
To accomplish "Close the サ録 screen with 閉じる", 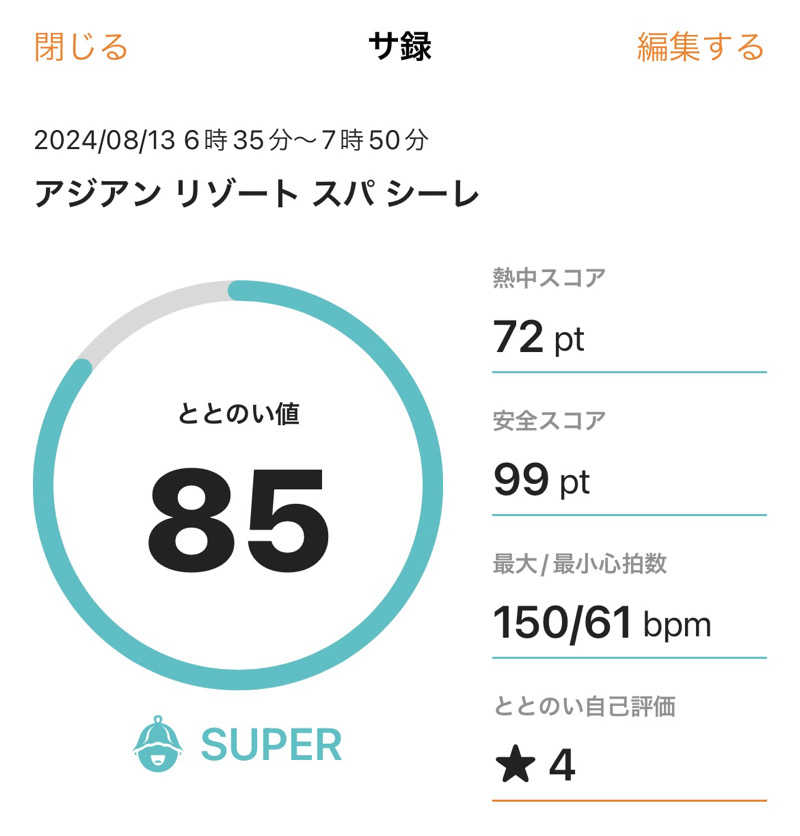I will (x=81, y=47).
